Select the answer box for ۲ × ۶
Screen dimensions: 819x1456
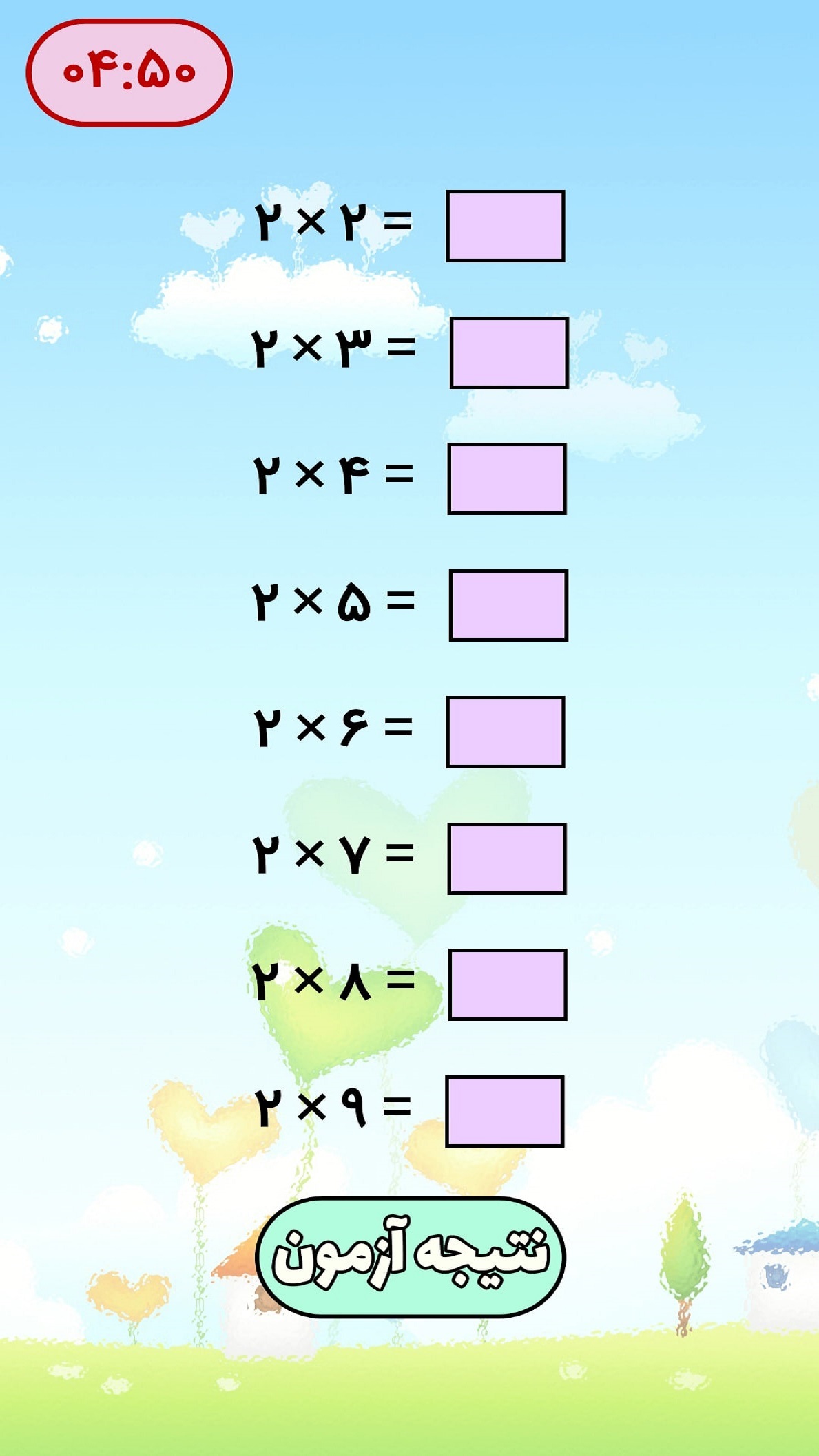tap(506, 732)
